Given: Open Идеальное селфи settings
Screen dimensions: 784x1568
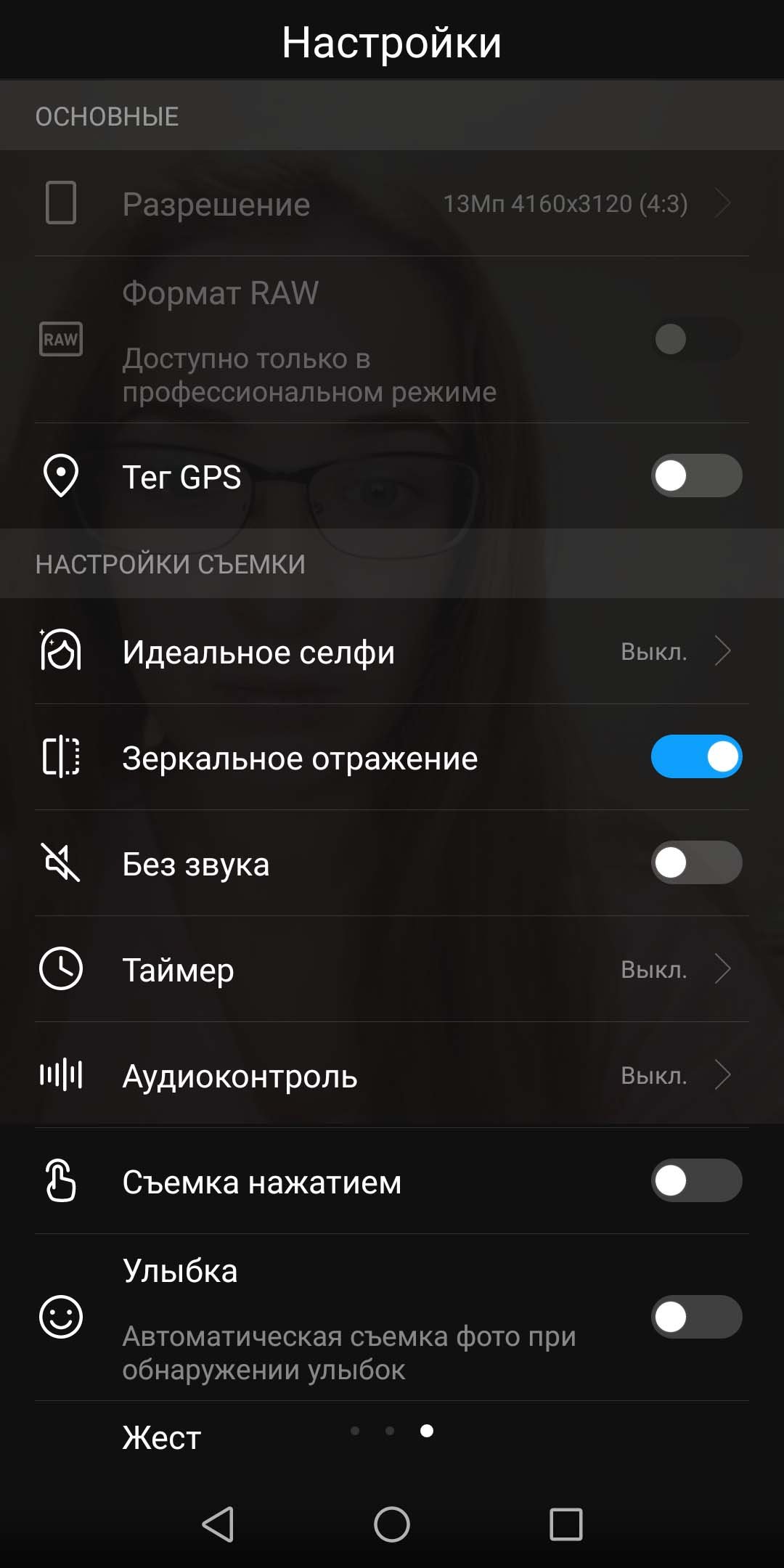Looking at the screenshot, I should pyautogui.click(x=392, y=651).
